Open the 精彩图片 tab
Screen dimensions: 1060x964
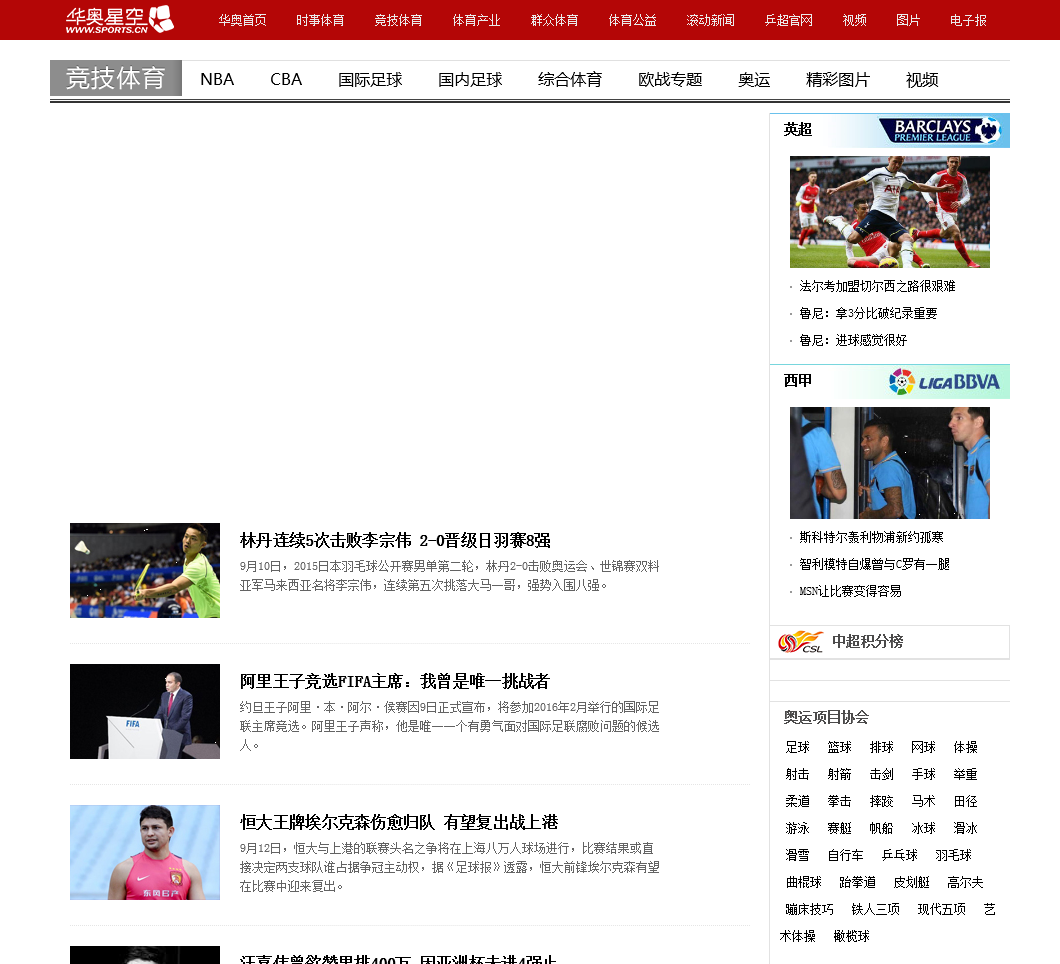(x=838, y=80)
